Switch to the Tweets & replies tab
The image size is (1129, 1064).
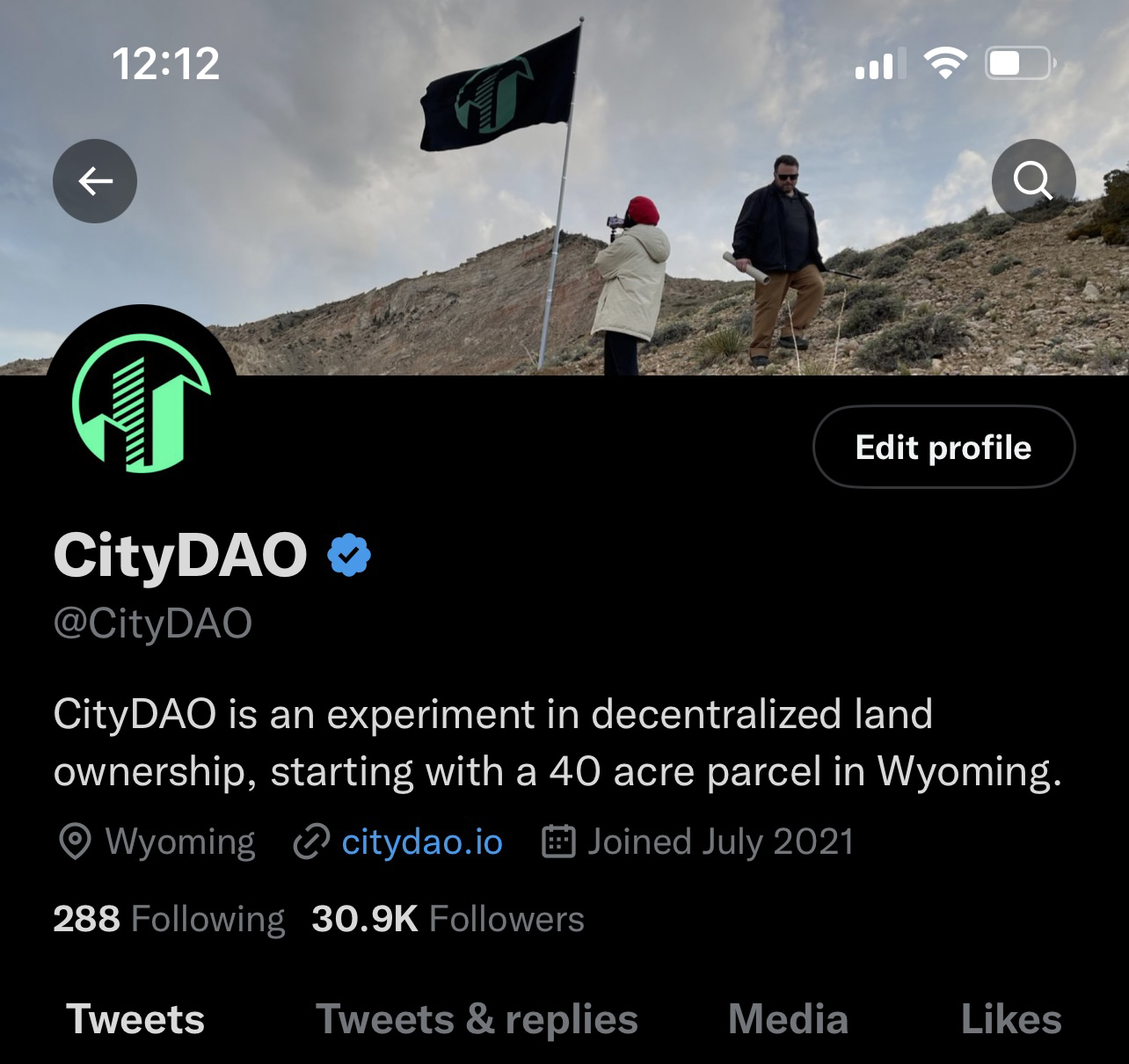477,1019
